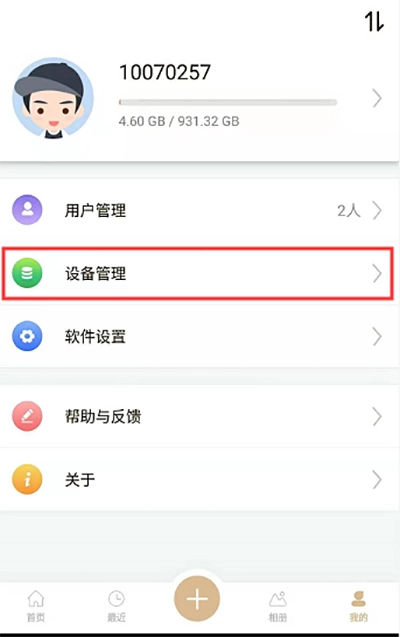
Task: Tap the plus add button
Action: [197, 599]
